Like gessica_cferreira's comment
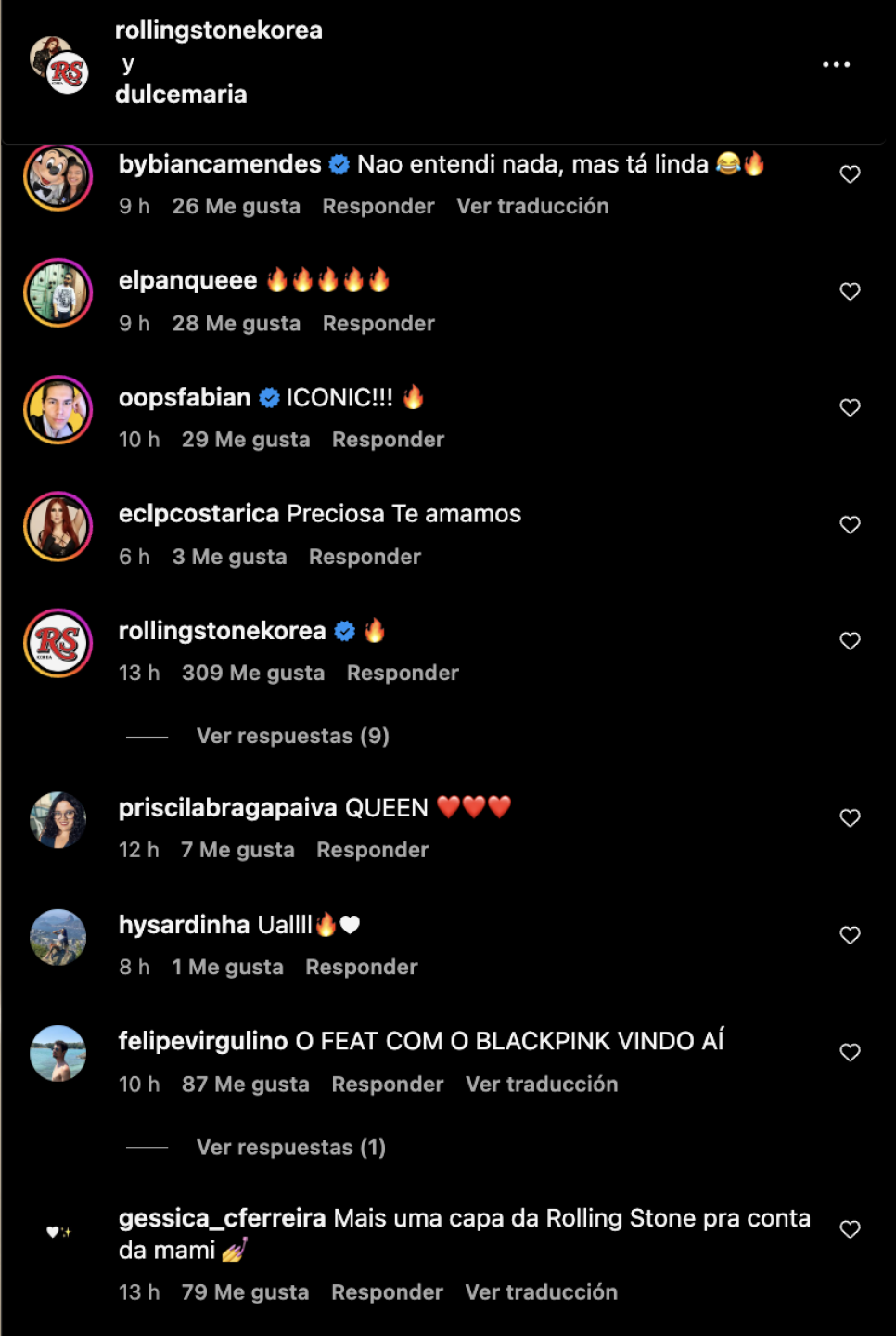Viewport: 896px width, 1336px height. pos(850,1229)
